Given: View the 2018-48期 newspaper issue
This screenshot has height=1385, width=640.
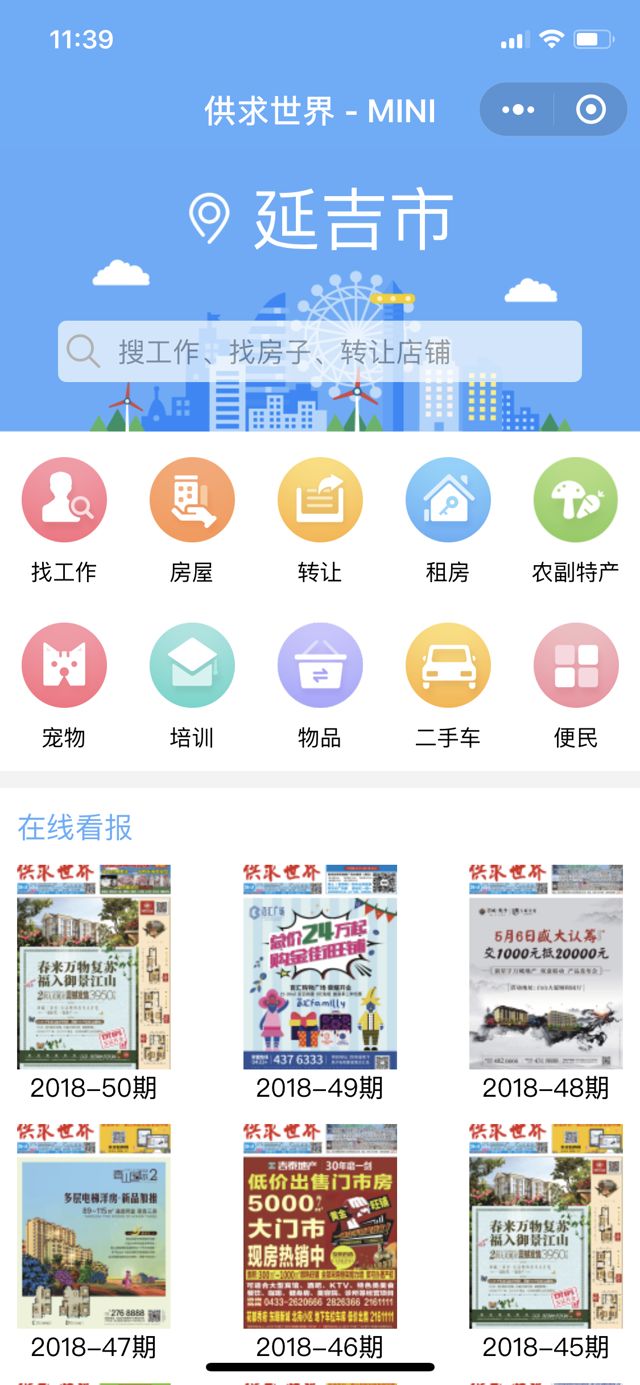Looking at the screenshot, I should (x=546, y=967).
